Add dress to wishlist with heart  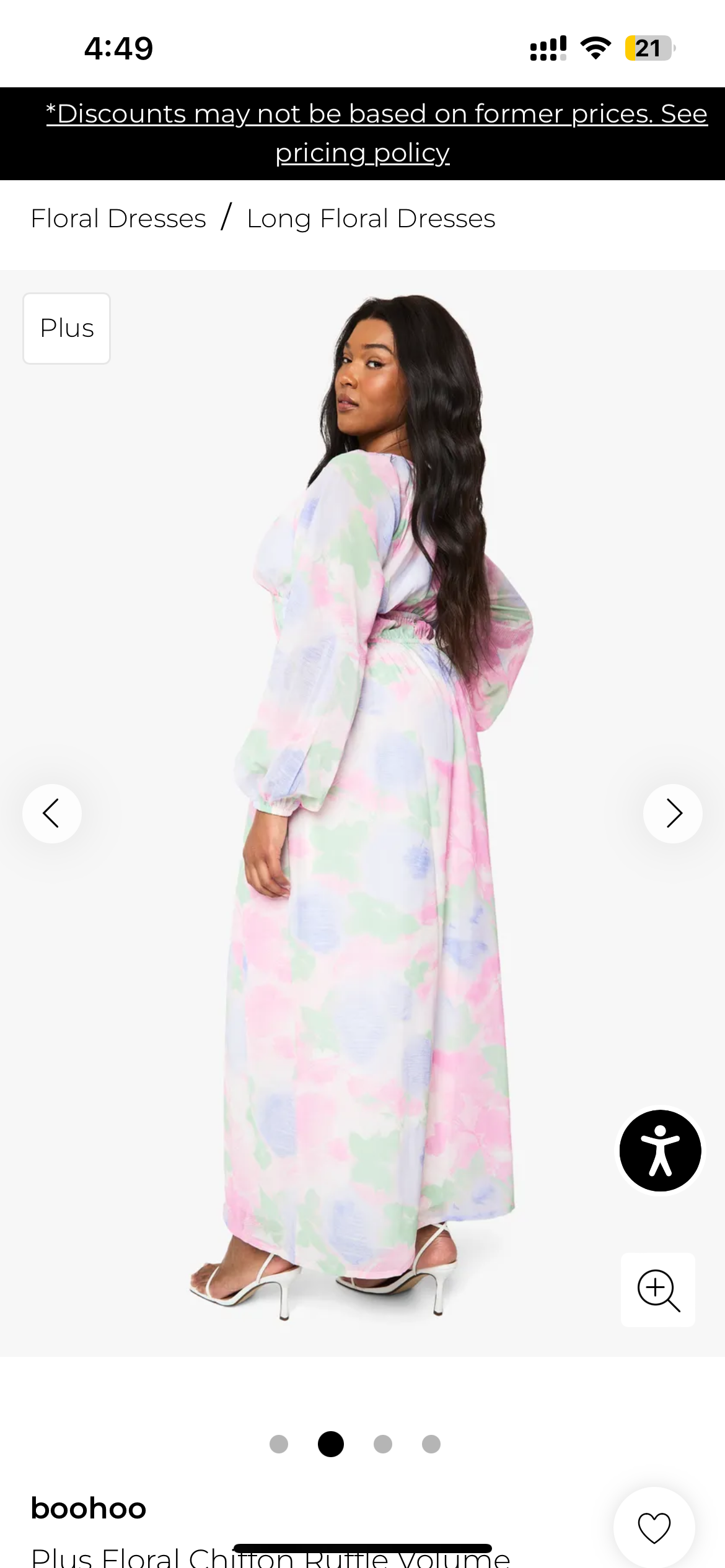(x=654, y=1527)
